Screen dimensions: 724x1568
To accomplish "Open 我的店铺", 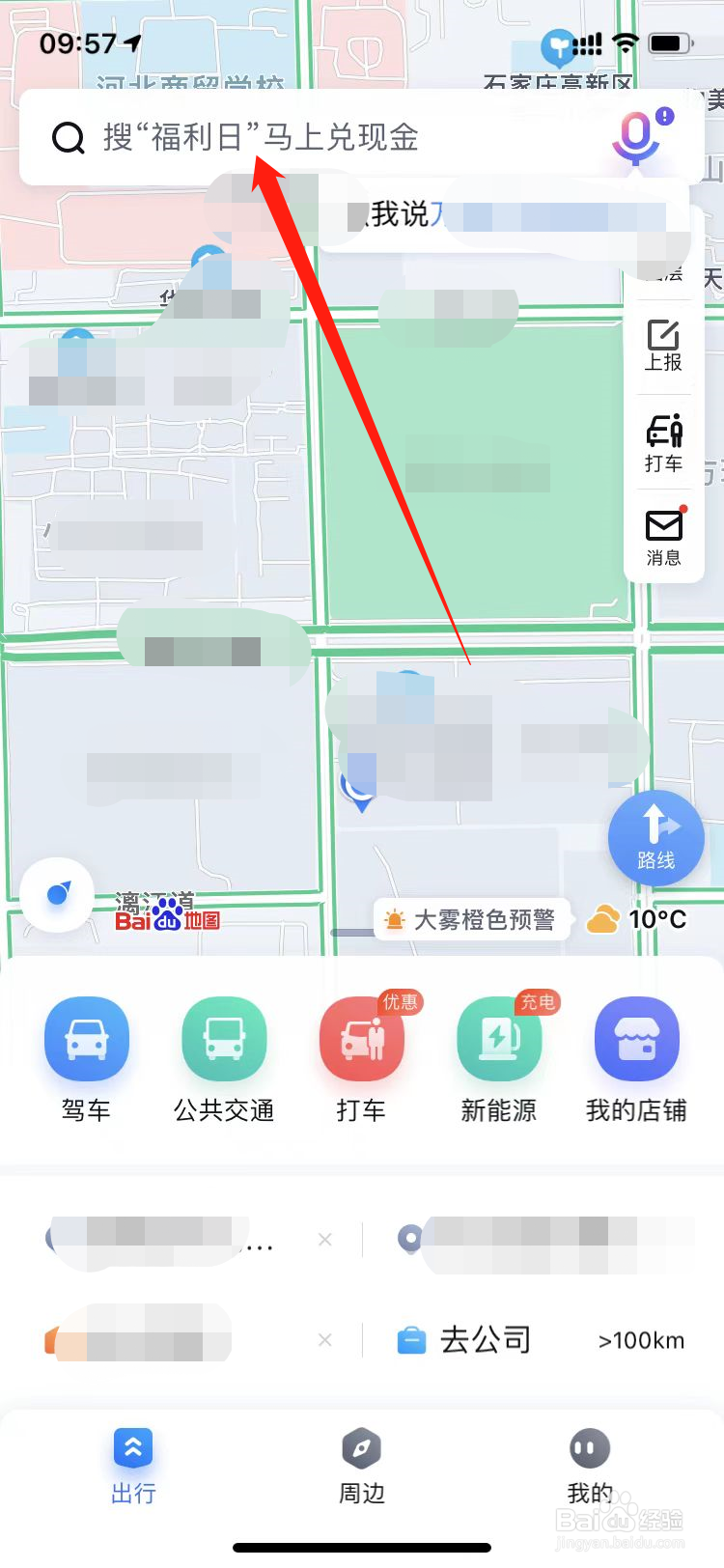I will 636,1060.
